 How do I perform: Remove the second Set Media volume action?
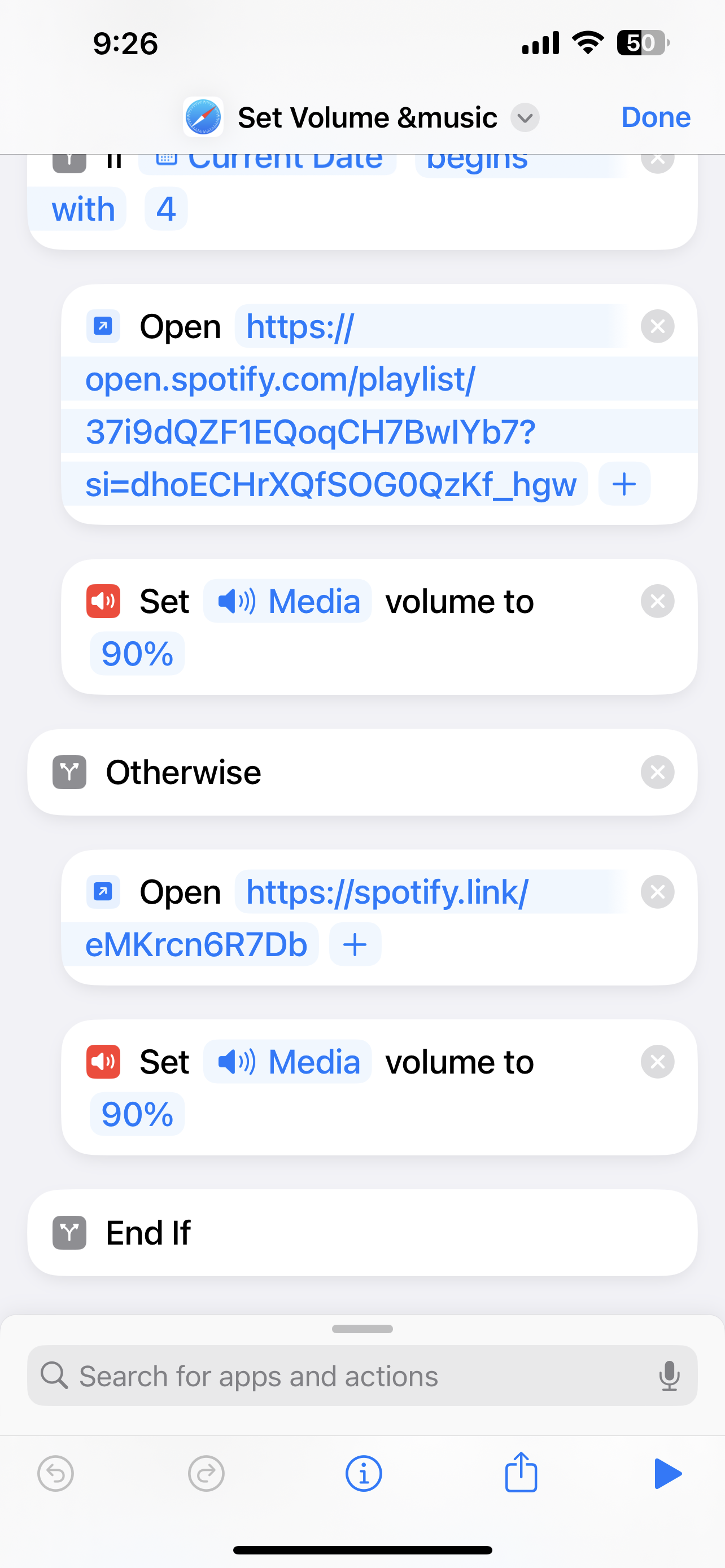(x=657, y=1062)
